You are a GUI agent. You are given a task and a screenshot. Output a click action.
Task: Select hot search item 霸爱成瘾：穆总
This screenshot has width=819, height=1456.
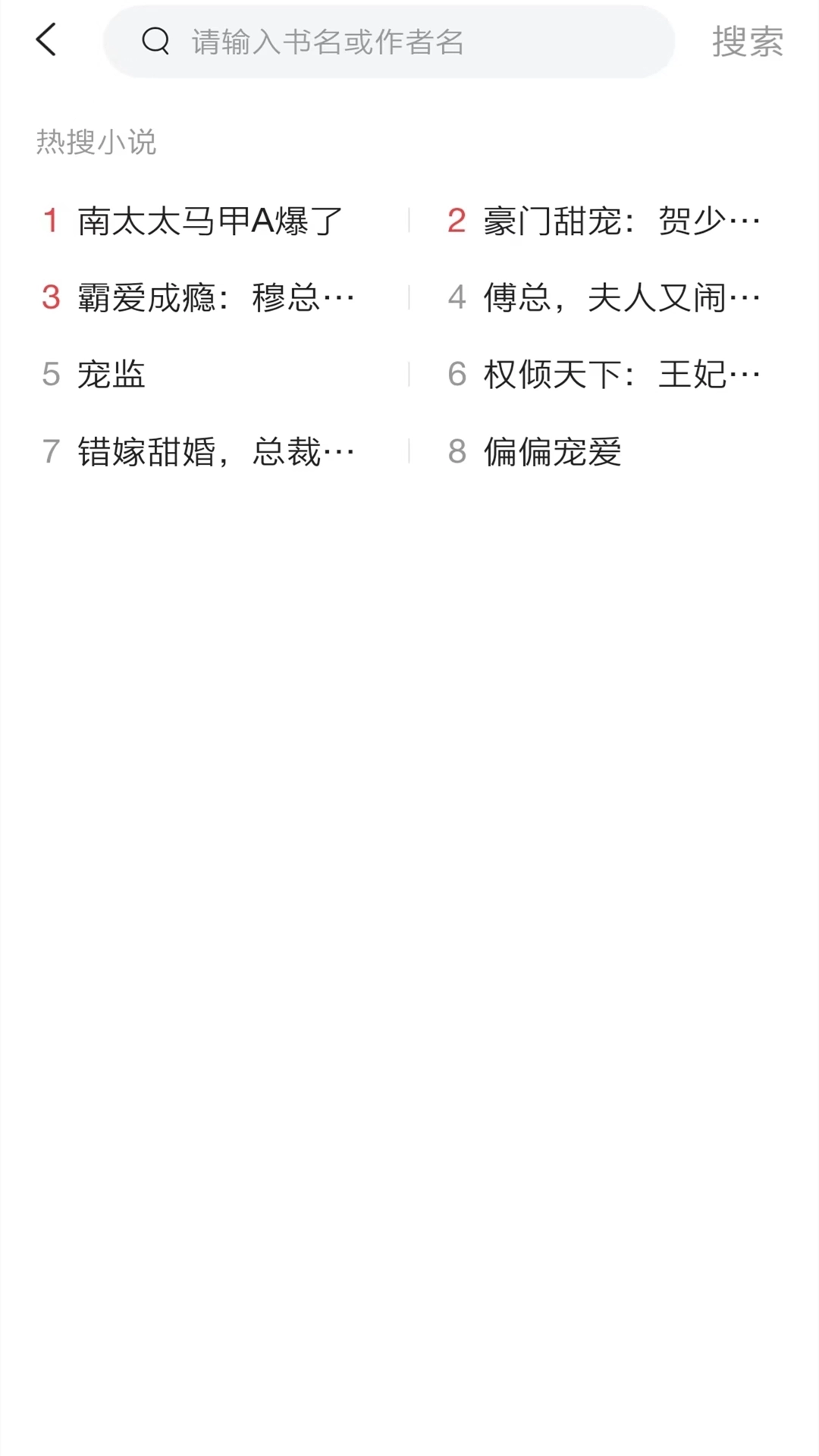point(215,297)
